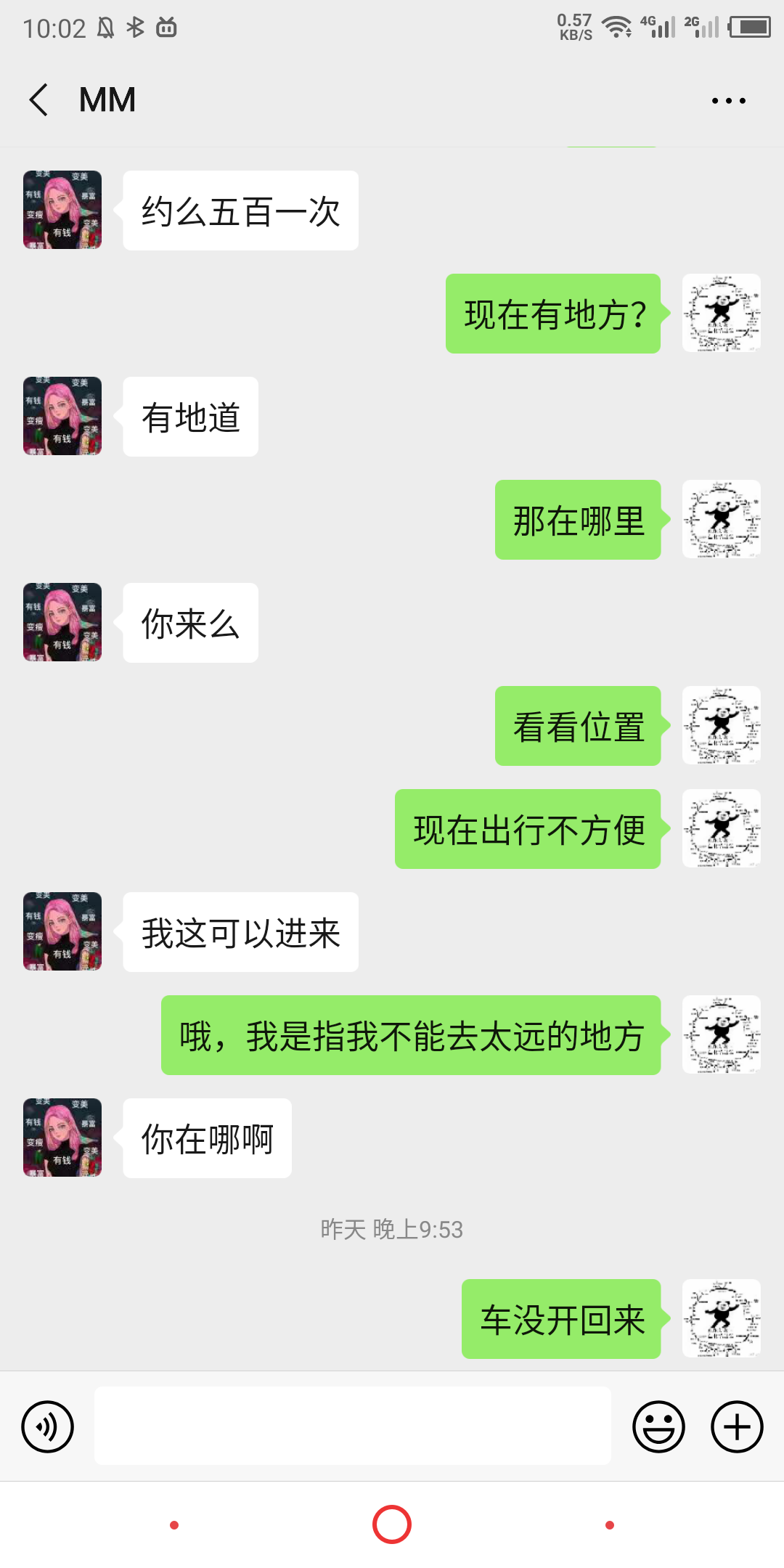The image size is (784, 1568).
Task: Open the plus attachment menu icon
Action: coord(735,1426)
